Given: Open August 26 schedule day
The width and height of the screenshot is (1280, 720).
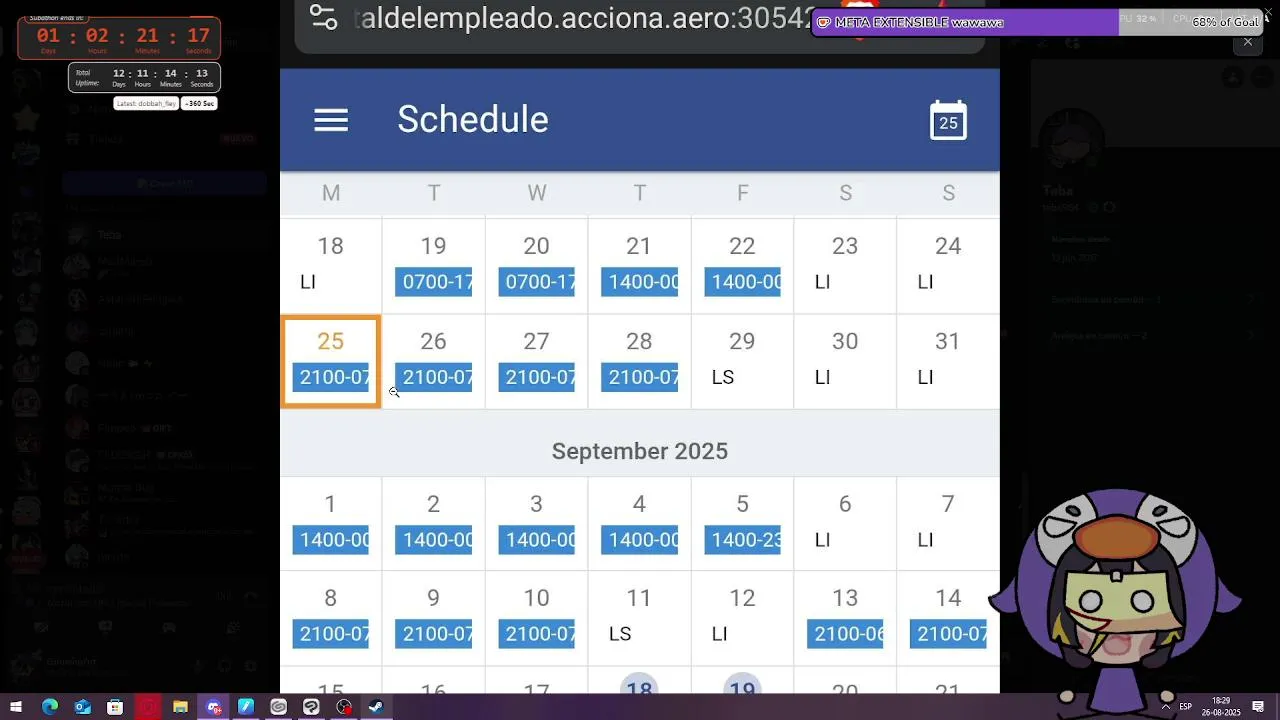Looking at the screenshot, I should pos(433,362).
